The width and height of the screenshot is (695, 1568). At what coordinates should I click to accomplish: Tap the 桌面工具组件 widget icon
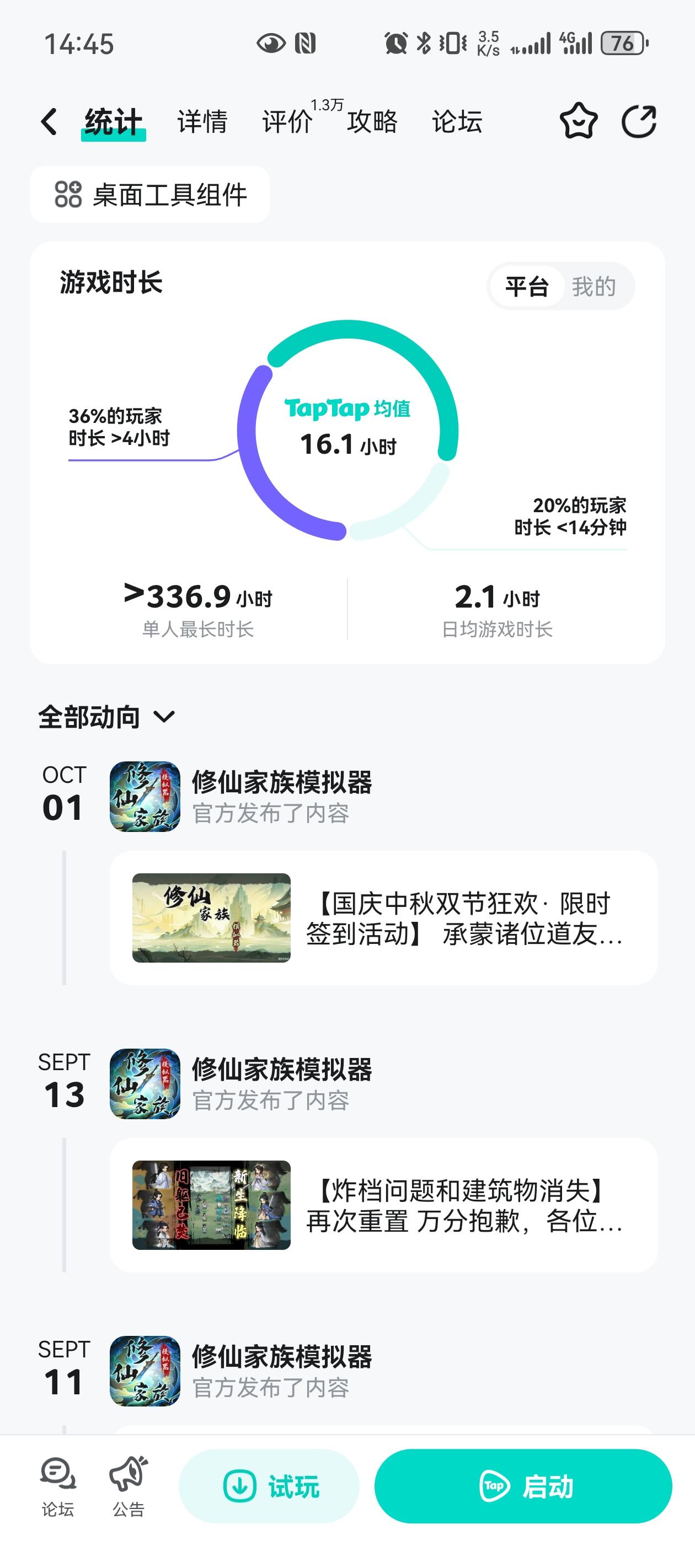tap(69, 195)
